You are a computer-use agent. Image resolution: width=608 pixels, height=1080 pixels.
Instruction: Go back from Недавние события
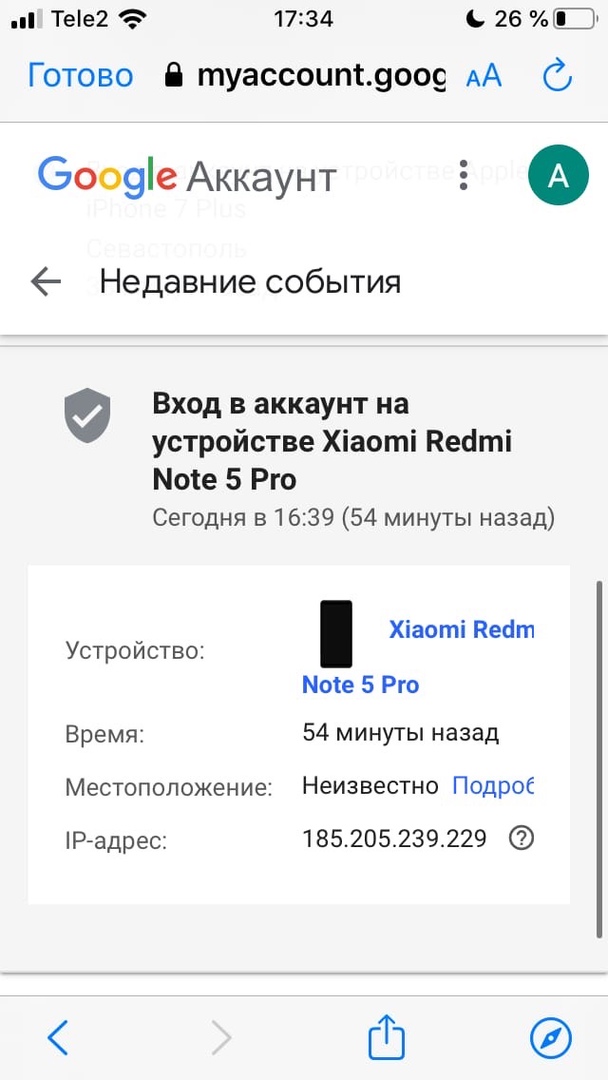click(x=46, y=282)
